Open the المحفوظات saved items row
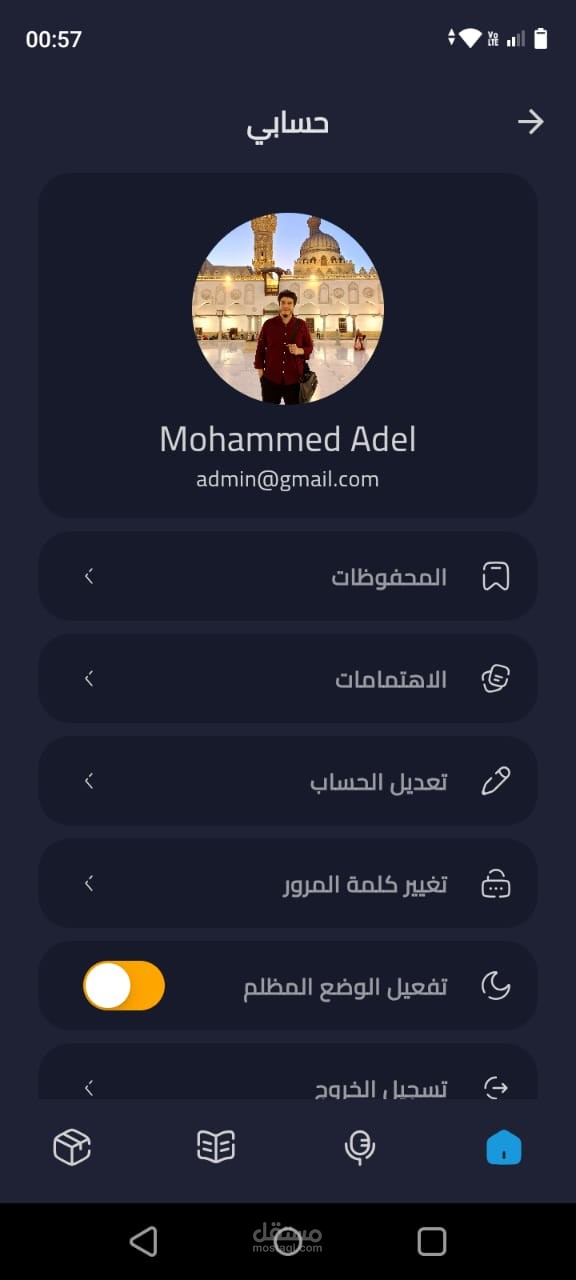The height and width of the screenshot is (1280, 576). 288,577
